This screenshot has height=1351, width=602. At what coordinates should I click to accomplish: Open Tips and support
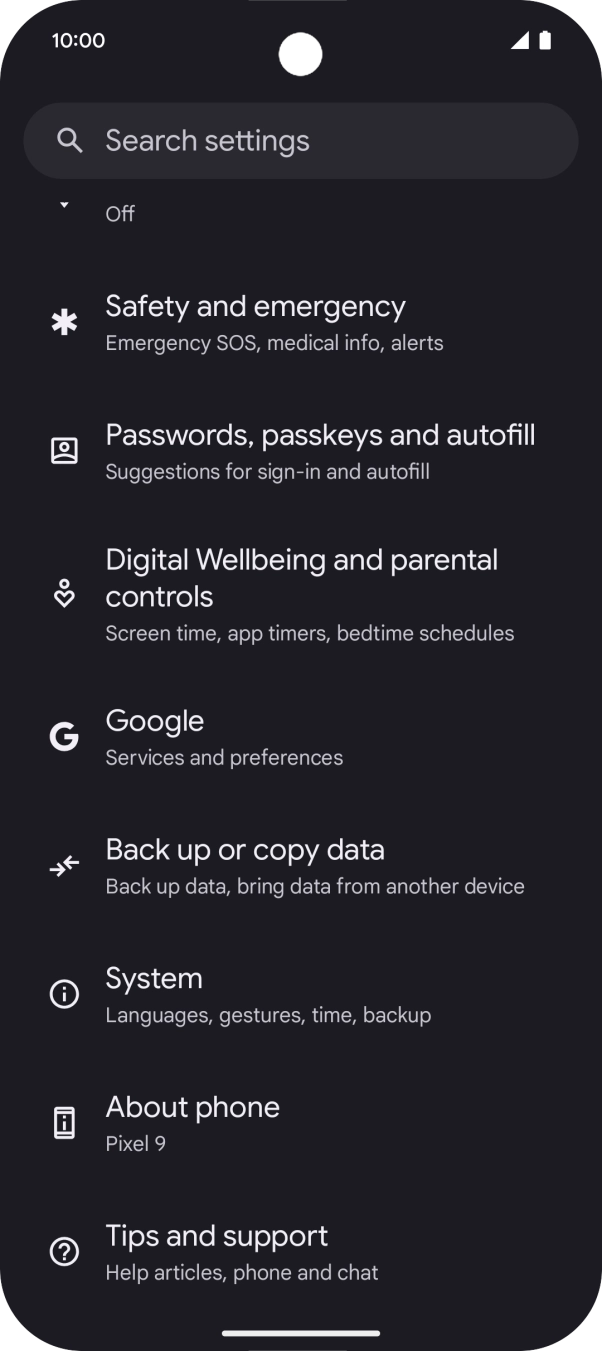coord(300,1252)
